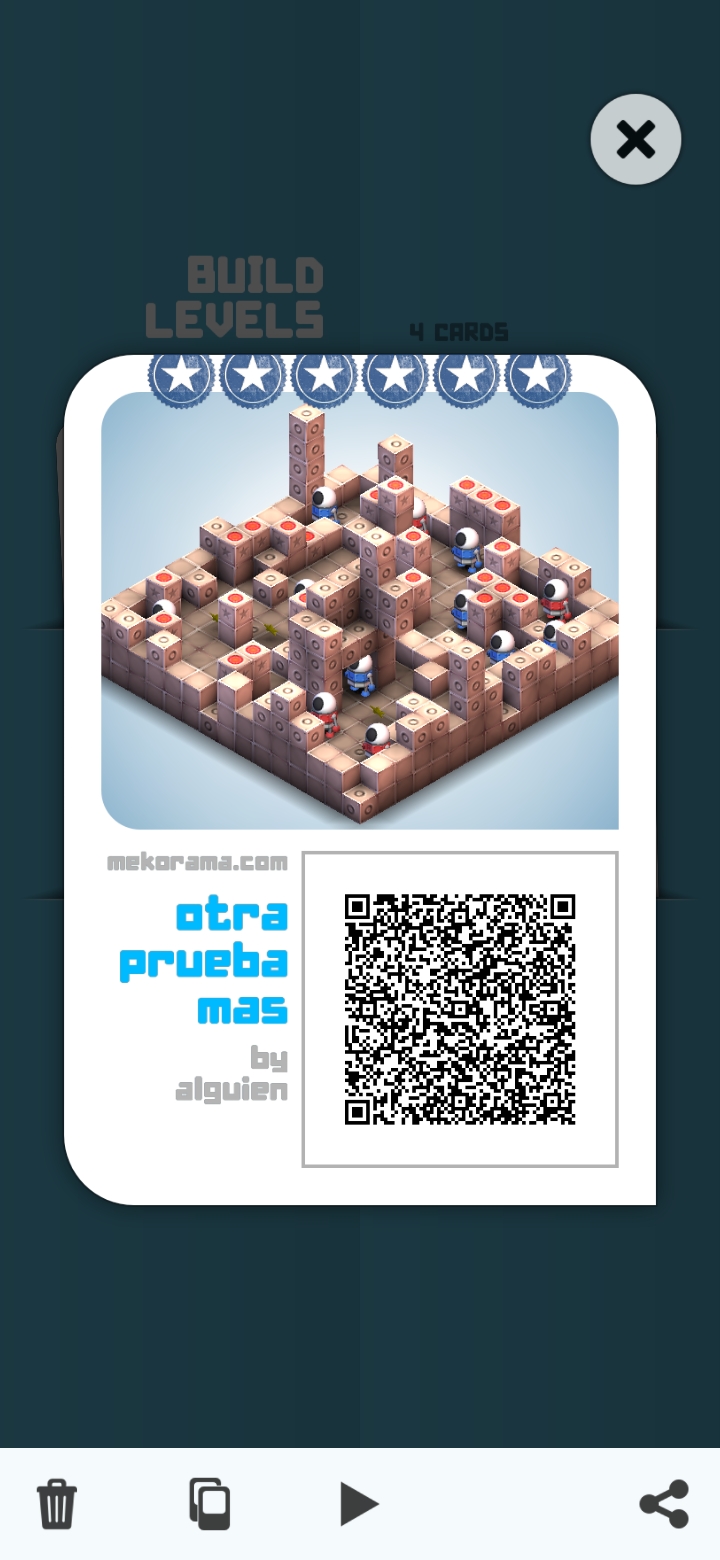720x1560 pixels.
Task: Share this level card
Action: [664, 1504]
